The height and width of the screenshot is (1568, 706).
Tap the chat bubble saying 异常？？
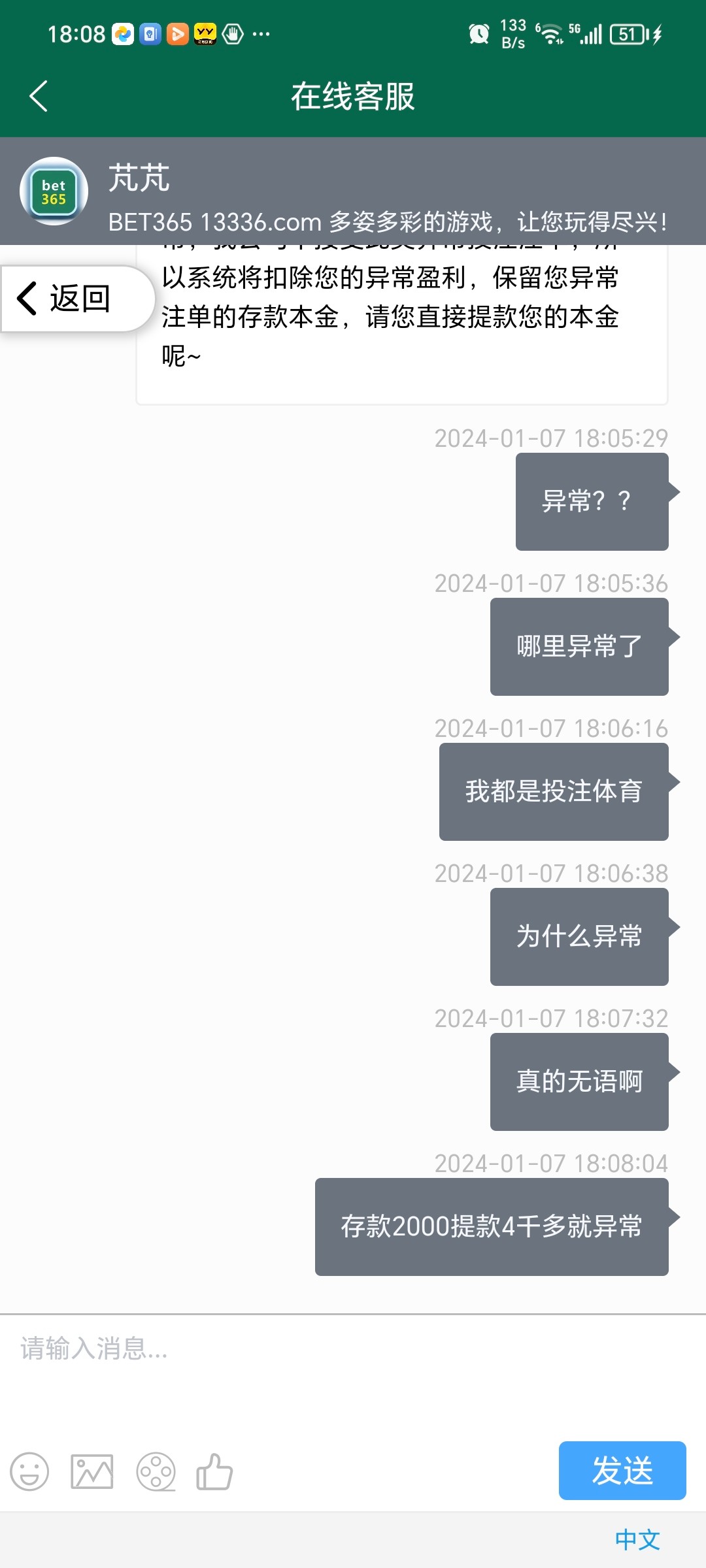point(590,500)
